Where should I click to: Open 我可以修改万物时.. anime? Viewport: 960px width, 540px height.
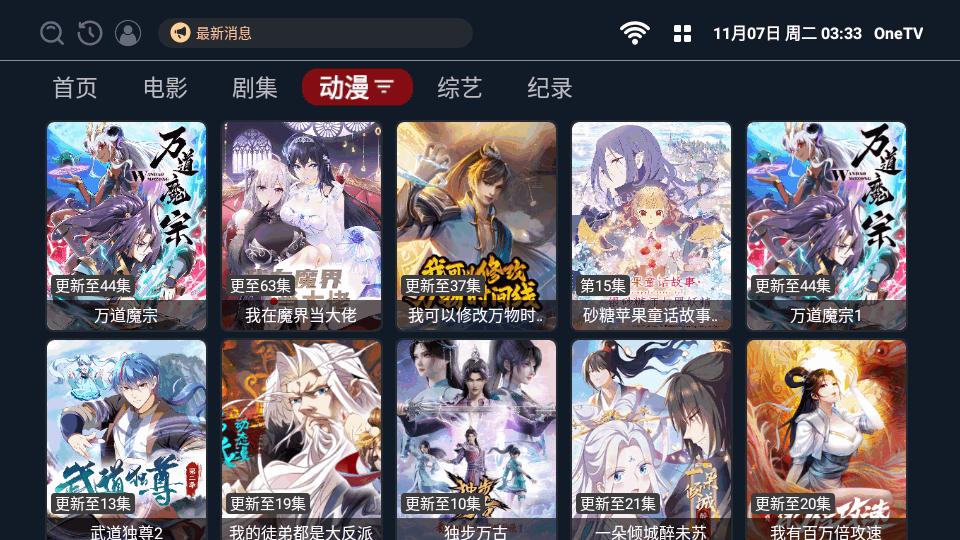pos(476,225)
